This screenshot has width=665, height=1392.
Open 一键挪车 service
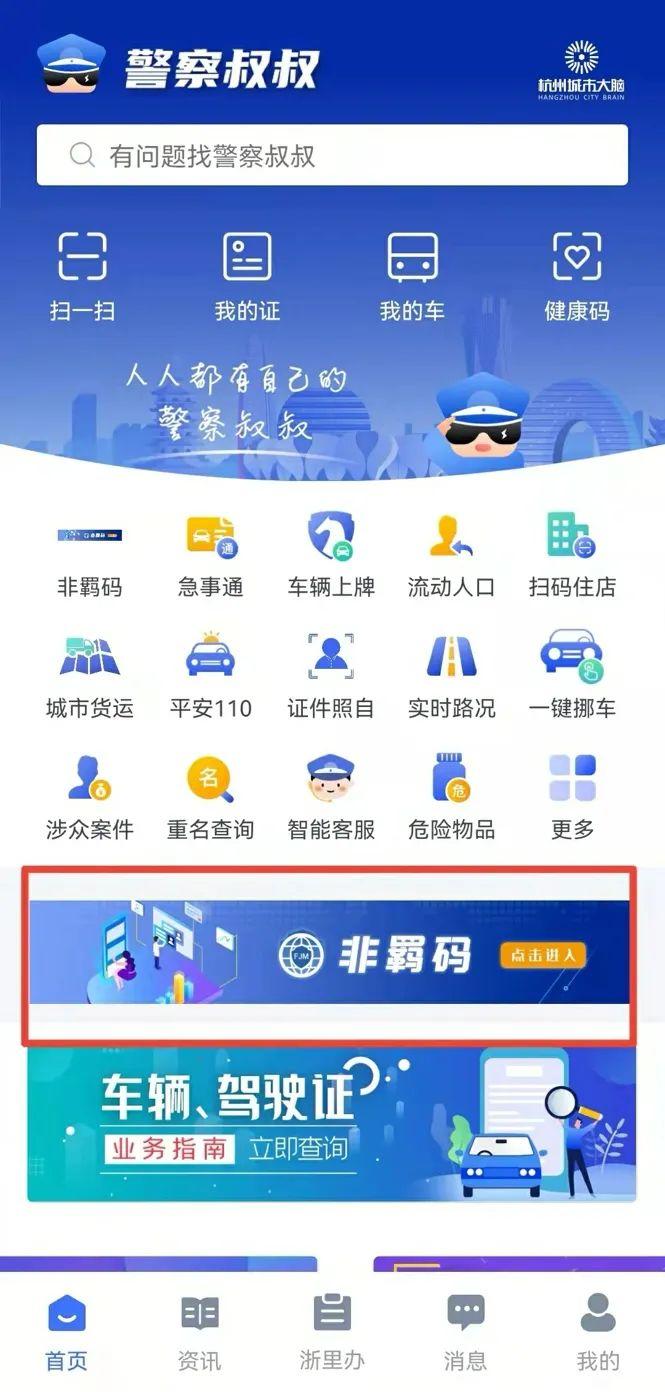click(x=572, y=675)
